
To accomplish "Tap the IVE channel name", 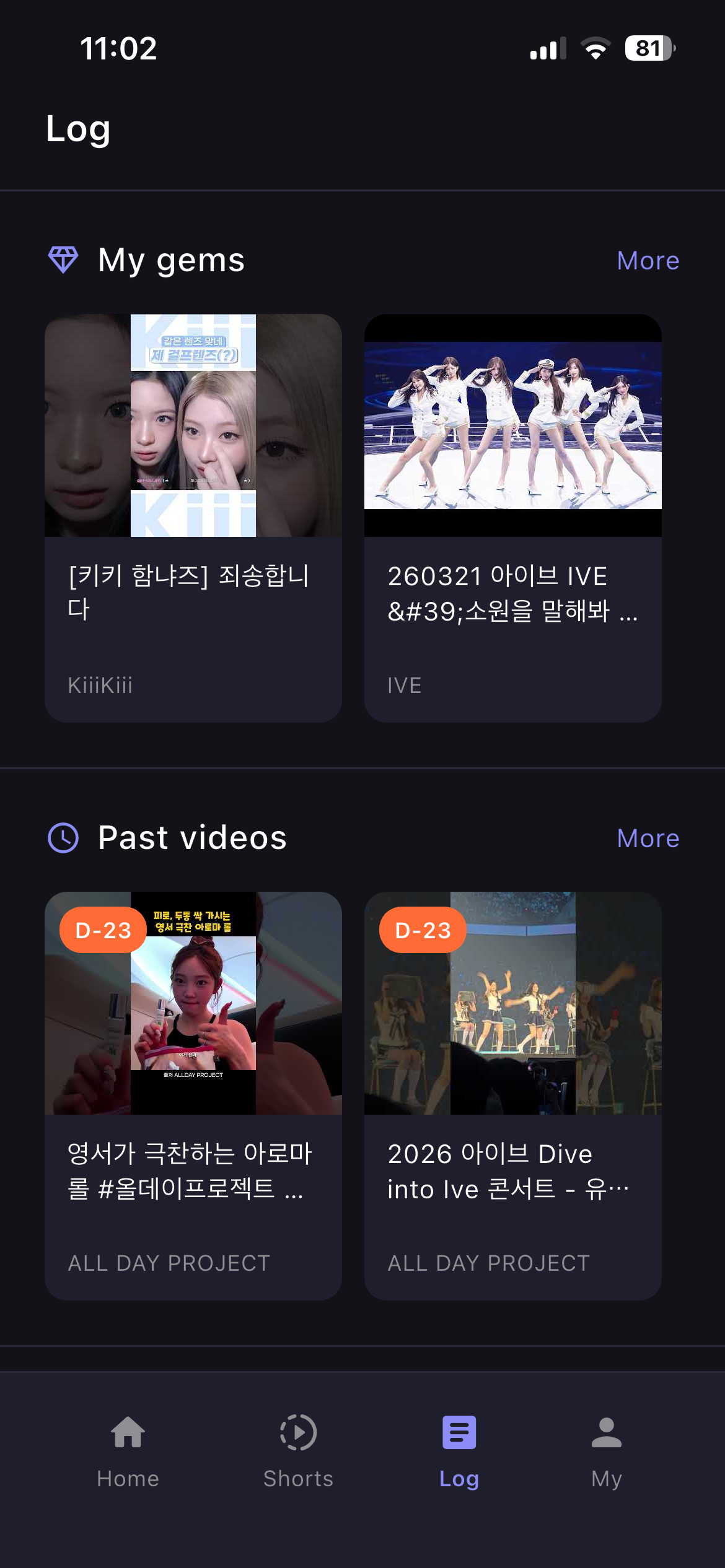I will [404, 685].
